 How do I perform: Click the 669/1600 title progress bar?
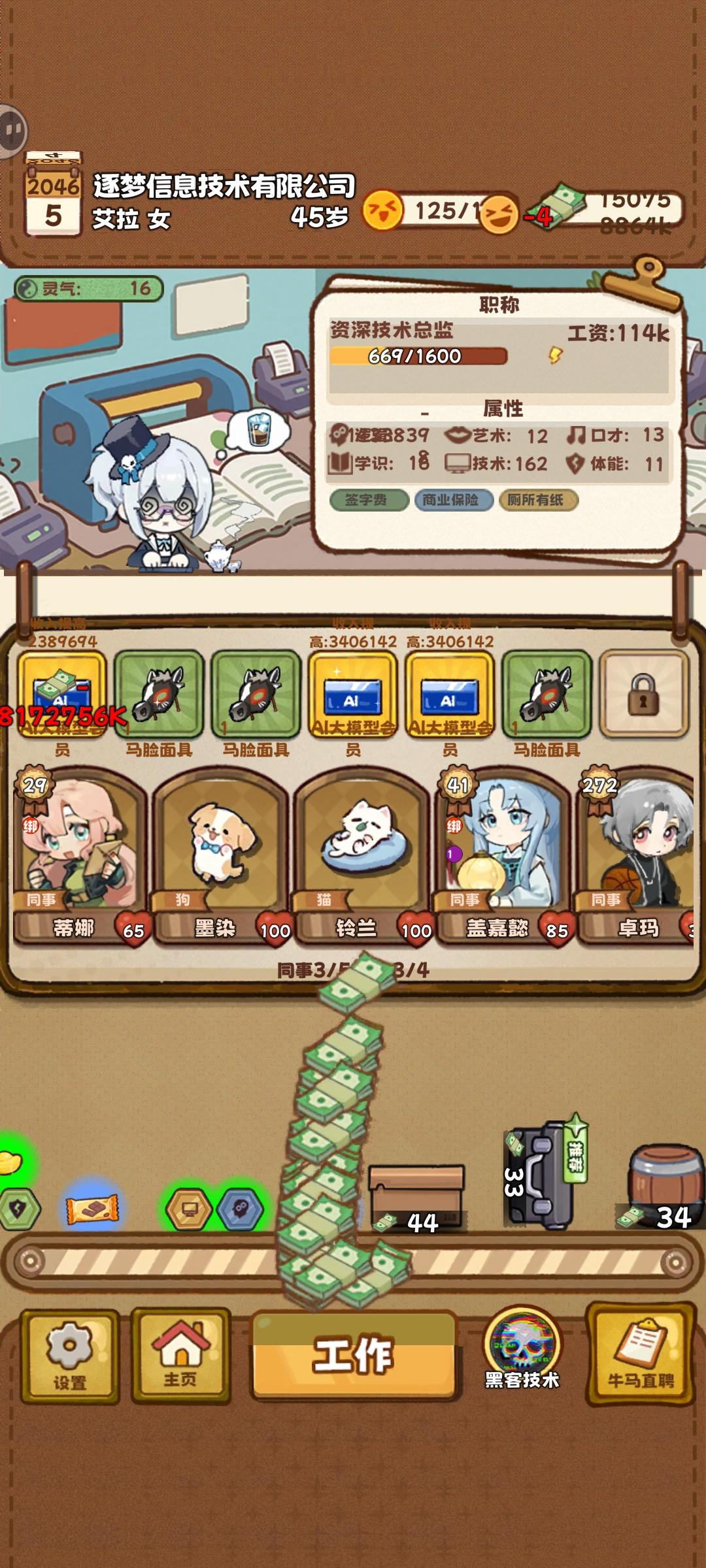(418, 355)
